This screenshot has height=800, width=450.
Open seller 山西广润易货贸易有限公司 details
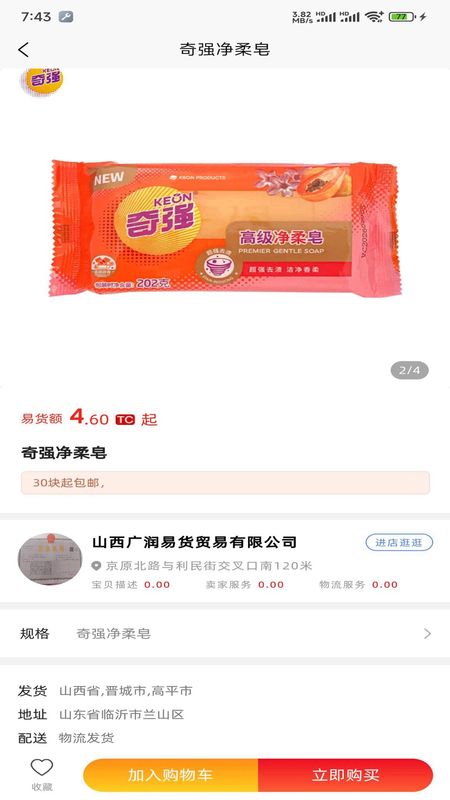pos(194,542)
